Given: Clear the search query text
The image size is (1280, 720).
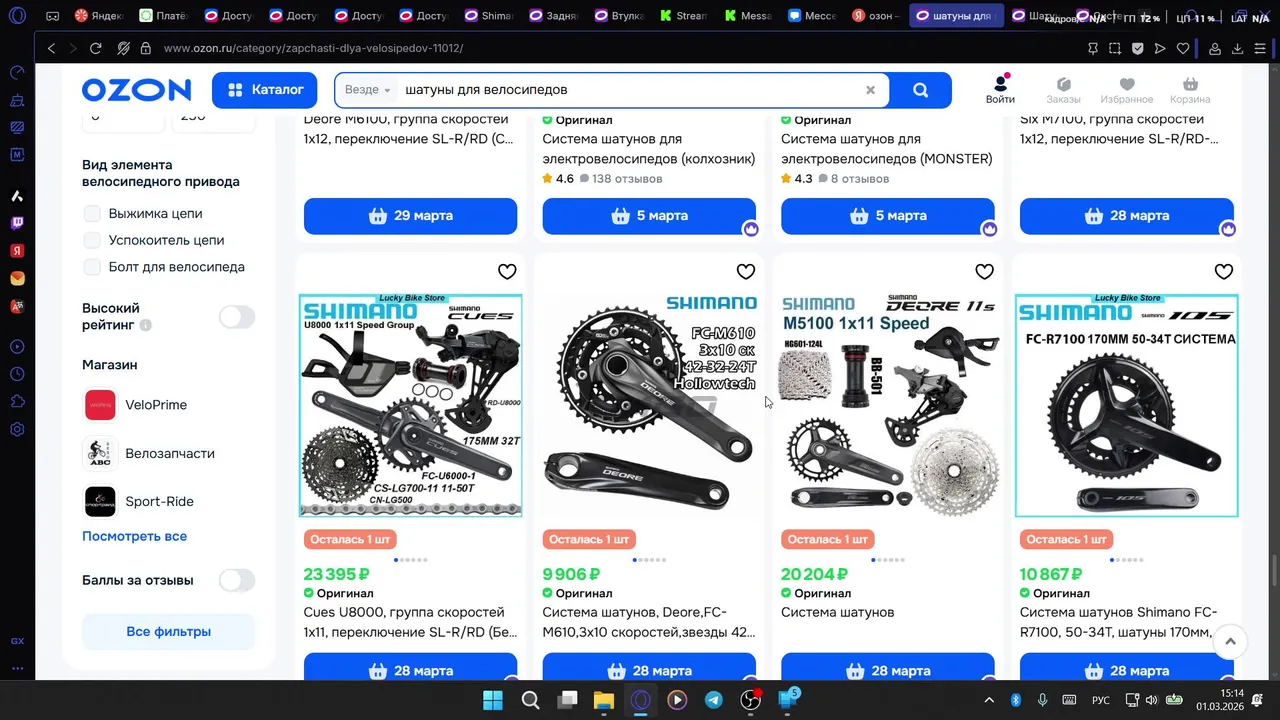Looking at the screenshot, I should tap(870, 90).
